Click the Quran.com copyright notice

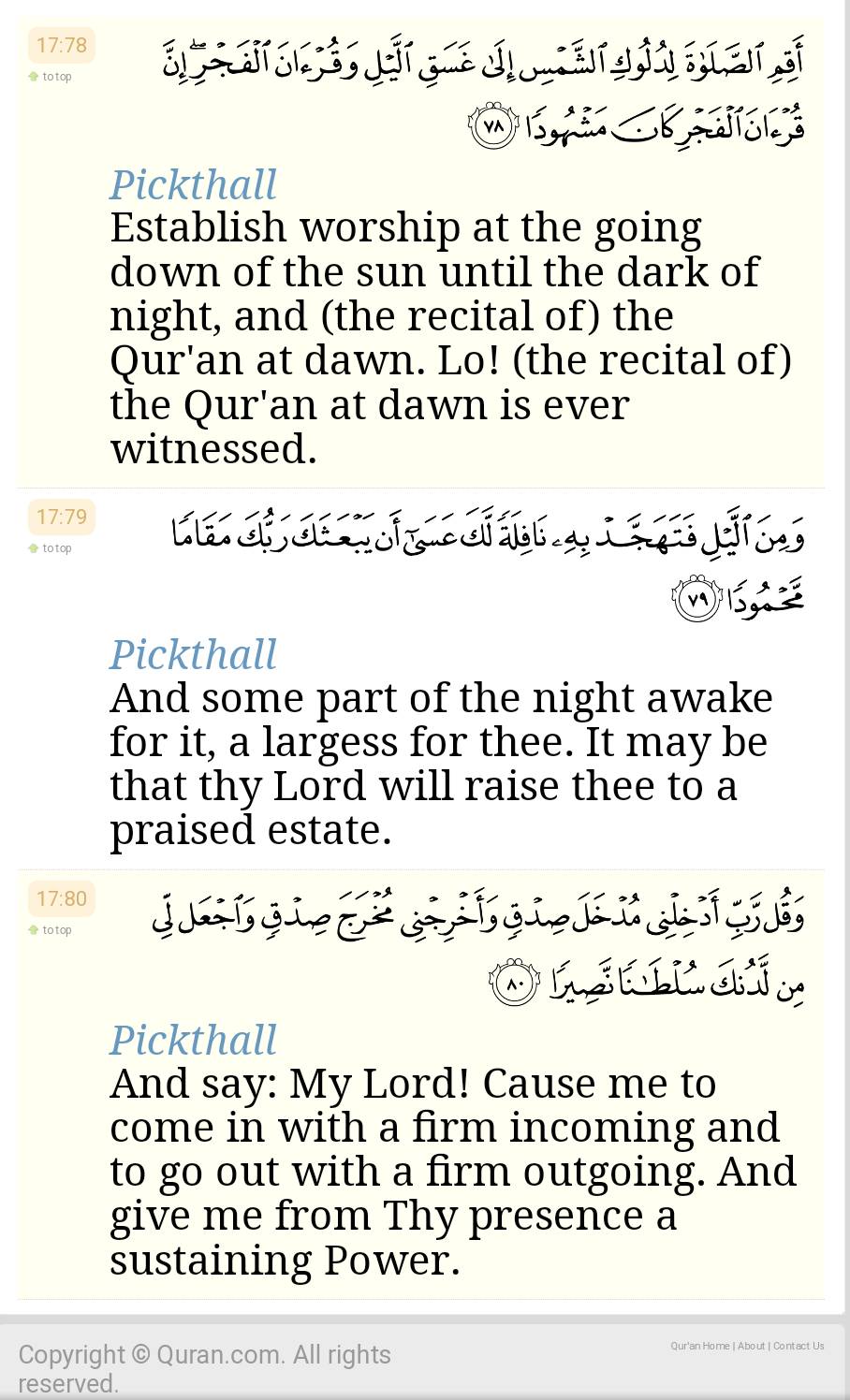tap(208, 1366)
